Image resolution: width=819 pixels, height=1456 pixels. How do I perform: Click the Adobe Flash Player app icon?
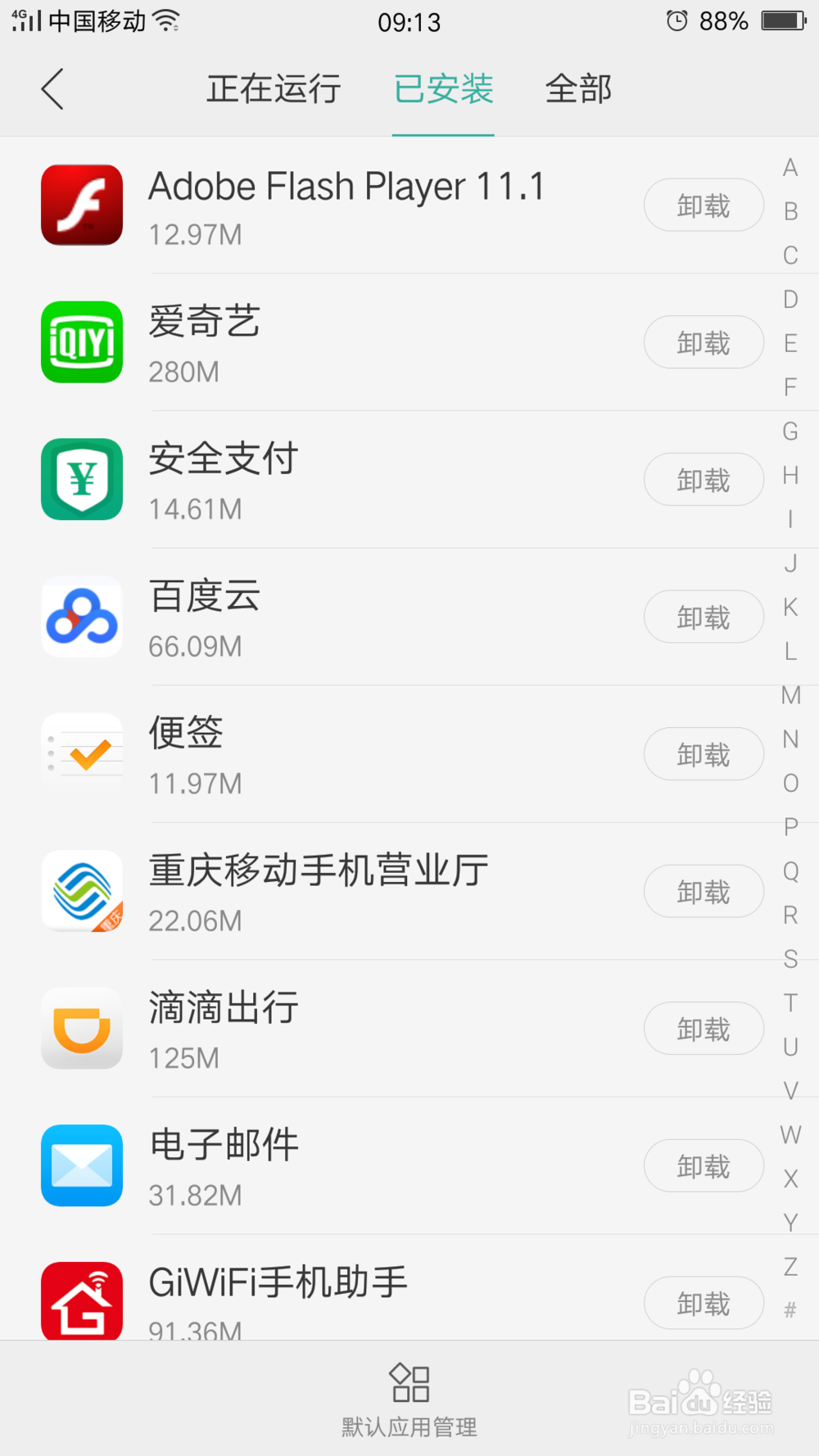(x=81, y=205)
